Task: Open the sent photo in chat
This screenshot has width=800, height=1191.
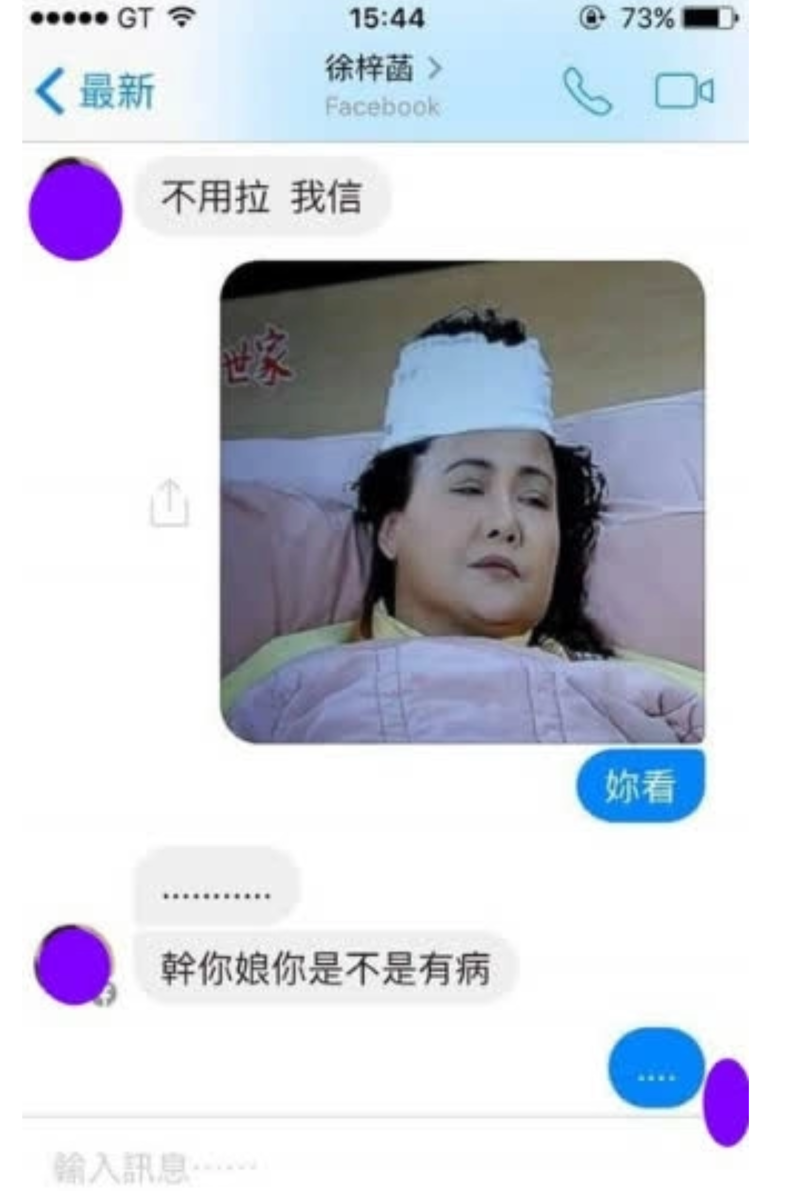Action: tap(462, 502)
